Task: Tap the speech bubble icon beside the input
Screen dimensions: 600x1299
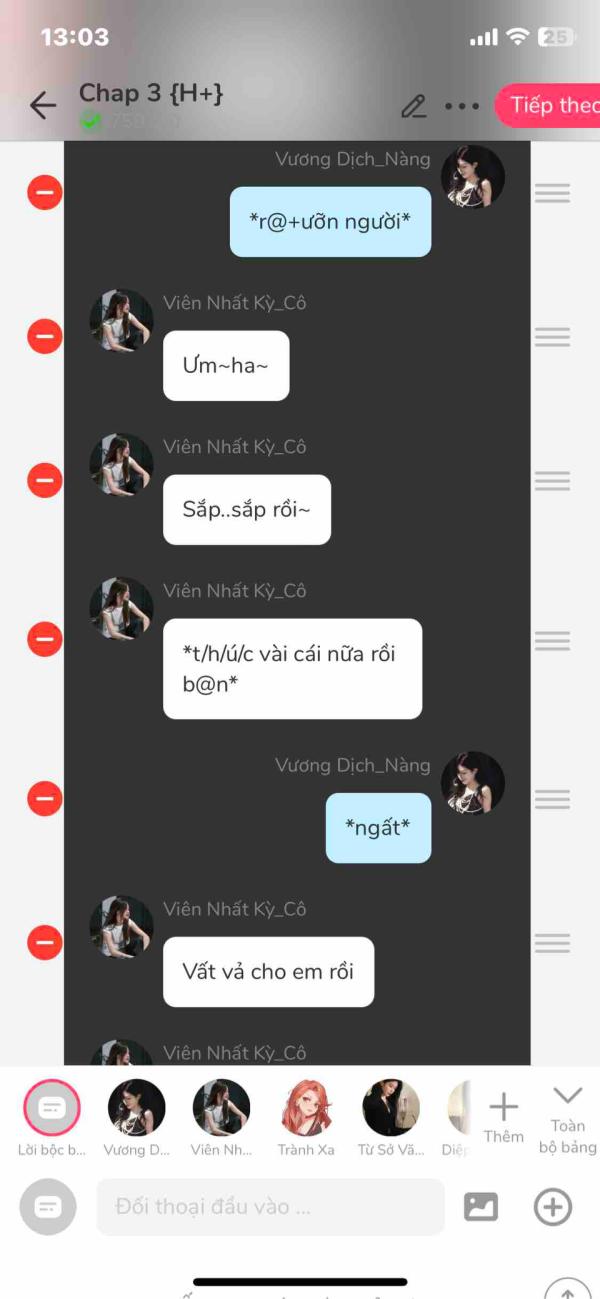Action: click(48, 1207)
